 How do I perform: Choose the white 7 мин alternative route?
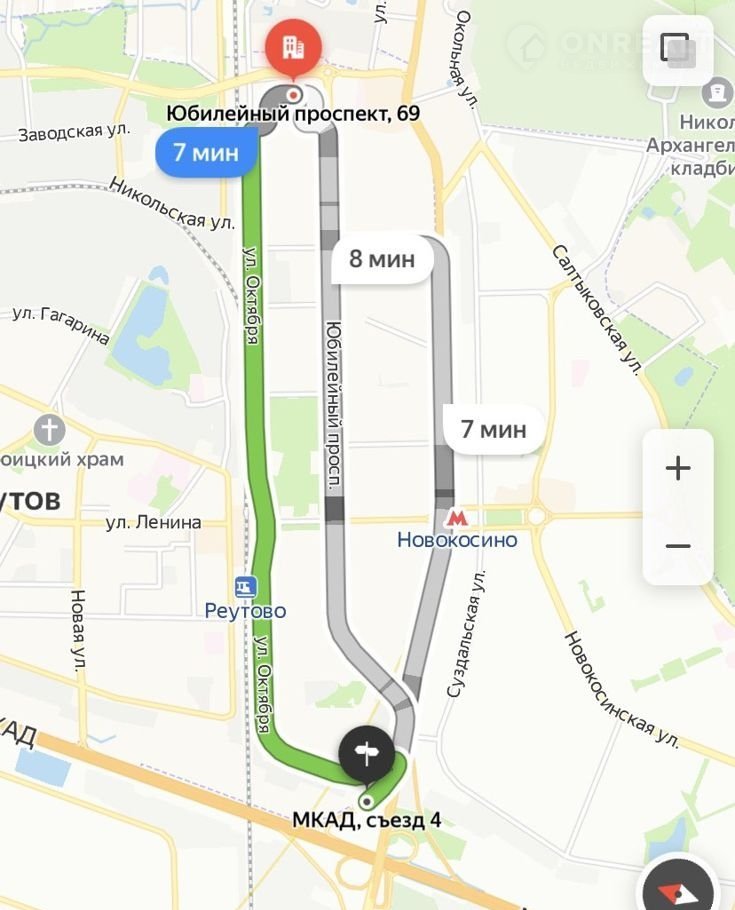click(x=493, y=430)
